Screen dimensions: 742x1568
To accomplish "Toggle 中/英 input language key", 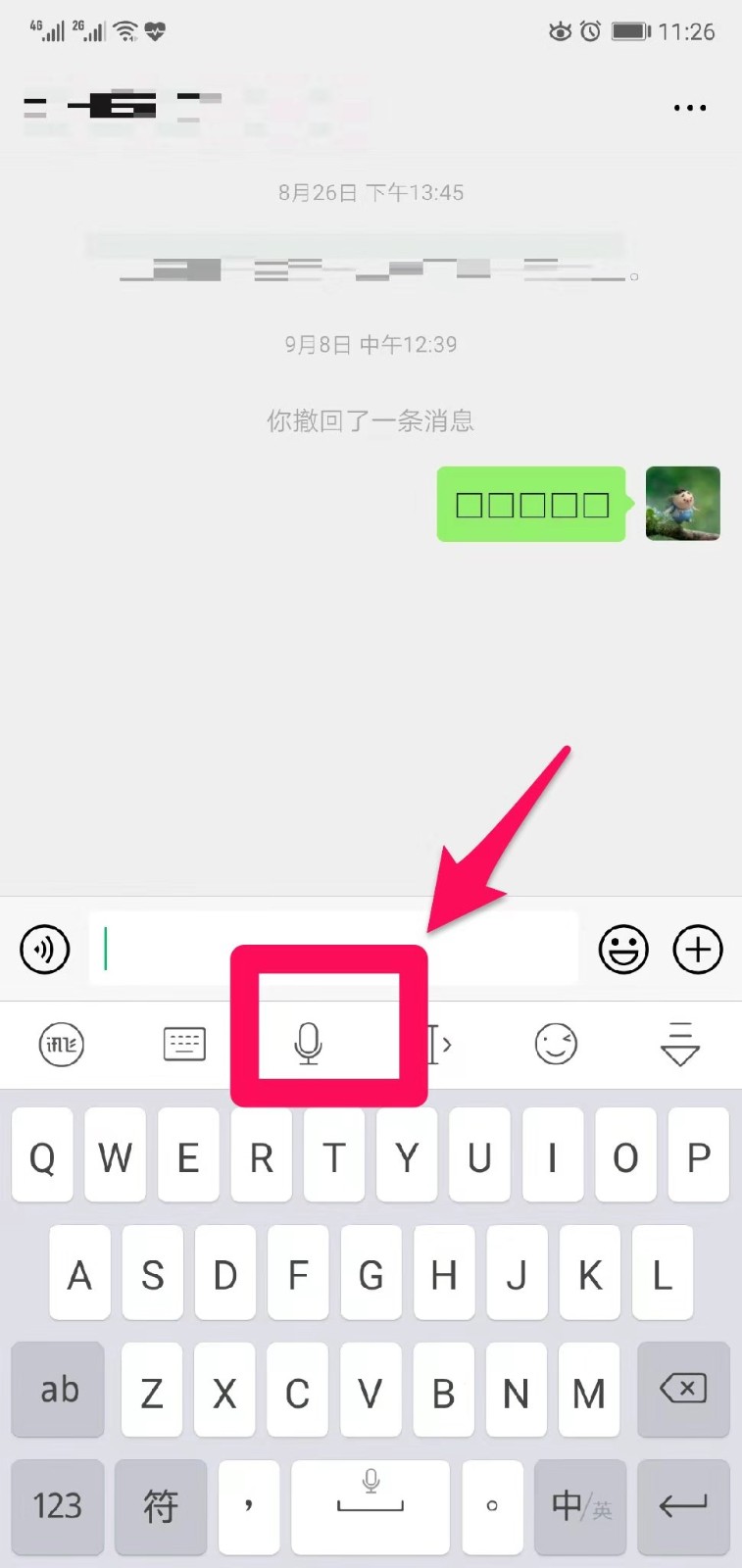I will pyautogui.click(x=580, y=1506).
